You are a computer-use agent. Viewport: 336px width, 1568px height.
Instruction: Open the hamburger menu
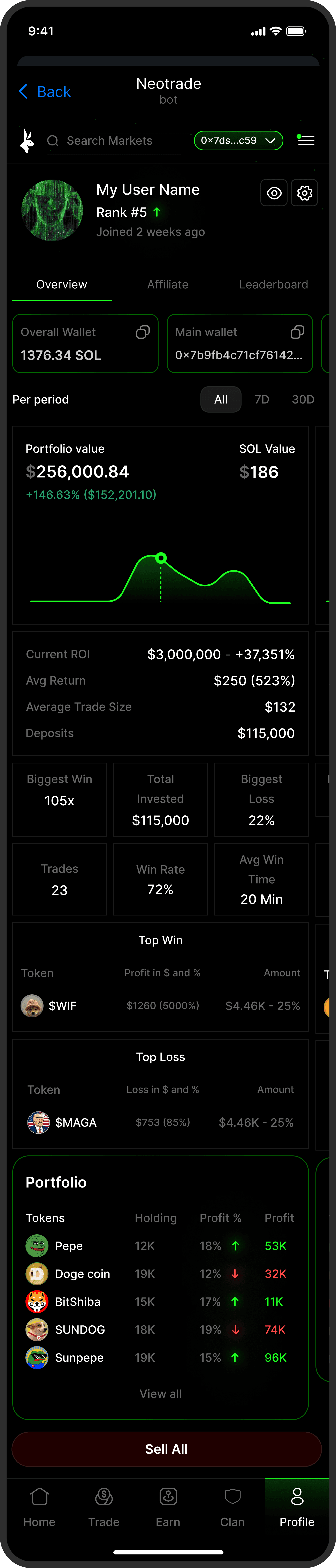306,141
